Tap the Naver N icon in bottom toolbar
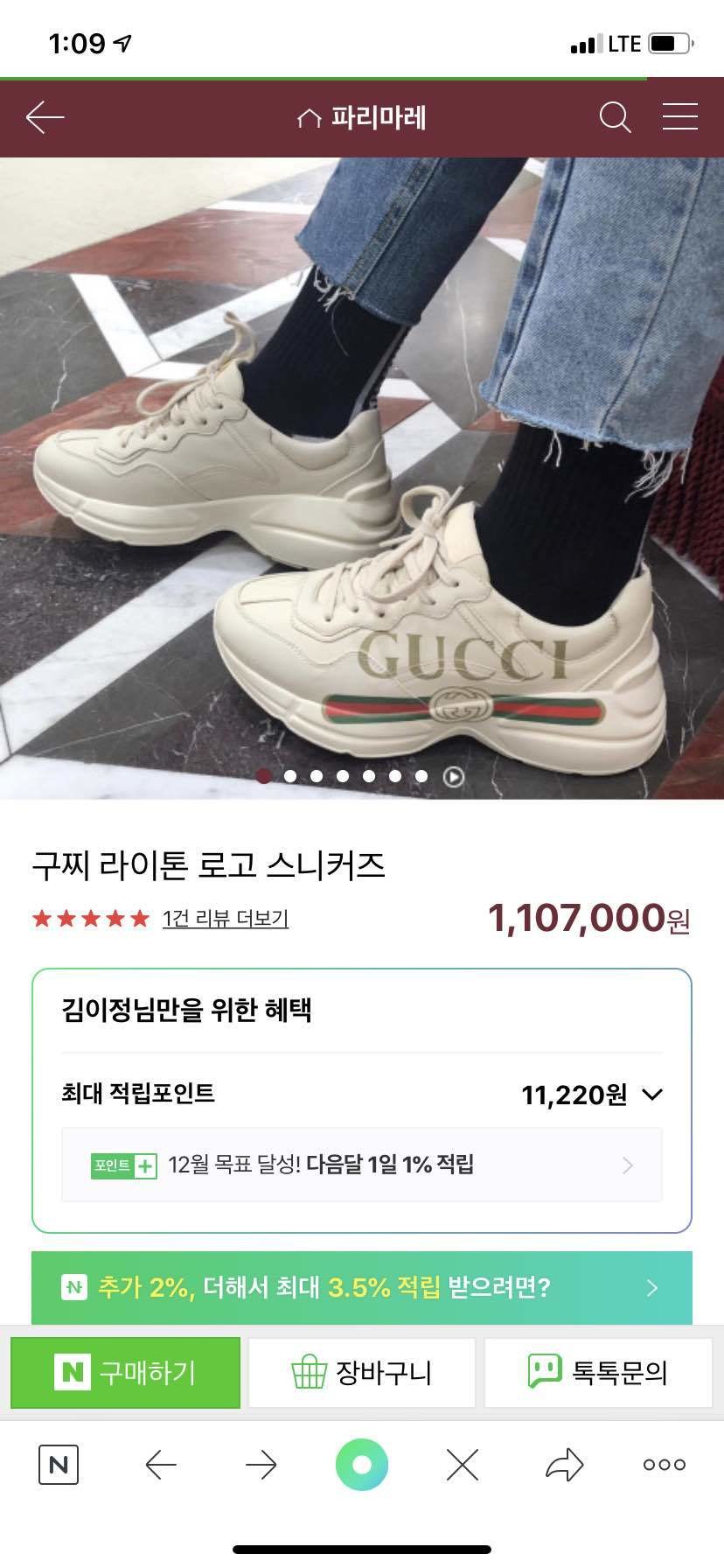The height and width of the screenshot is (1568, 724). point(59,1463)
